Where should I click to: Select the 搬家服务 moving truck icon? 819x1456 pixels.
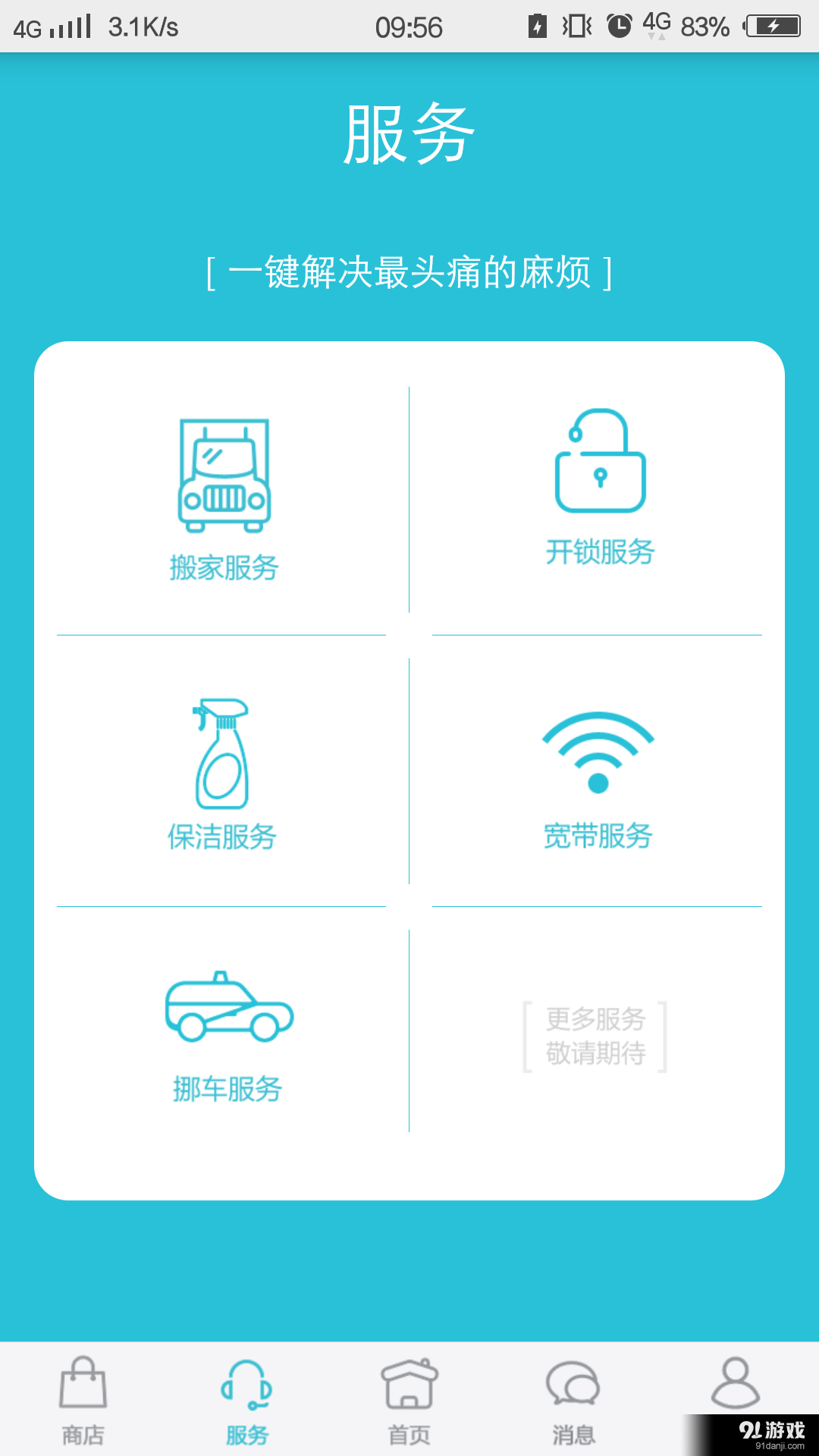tap(224, 474)
